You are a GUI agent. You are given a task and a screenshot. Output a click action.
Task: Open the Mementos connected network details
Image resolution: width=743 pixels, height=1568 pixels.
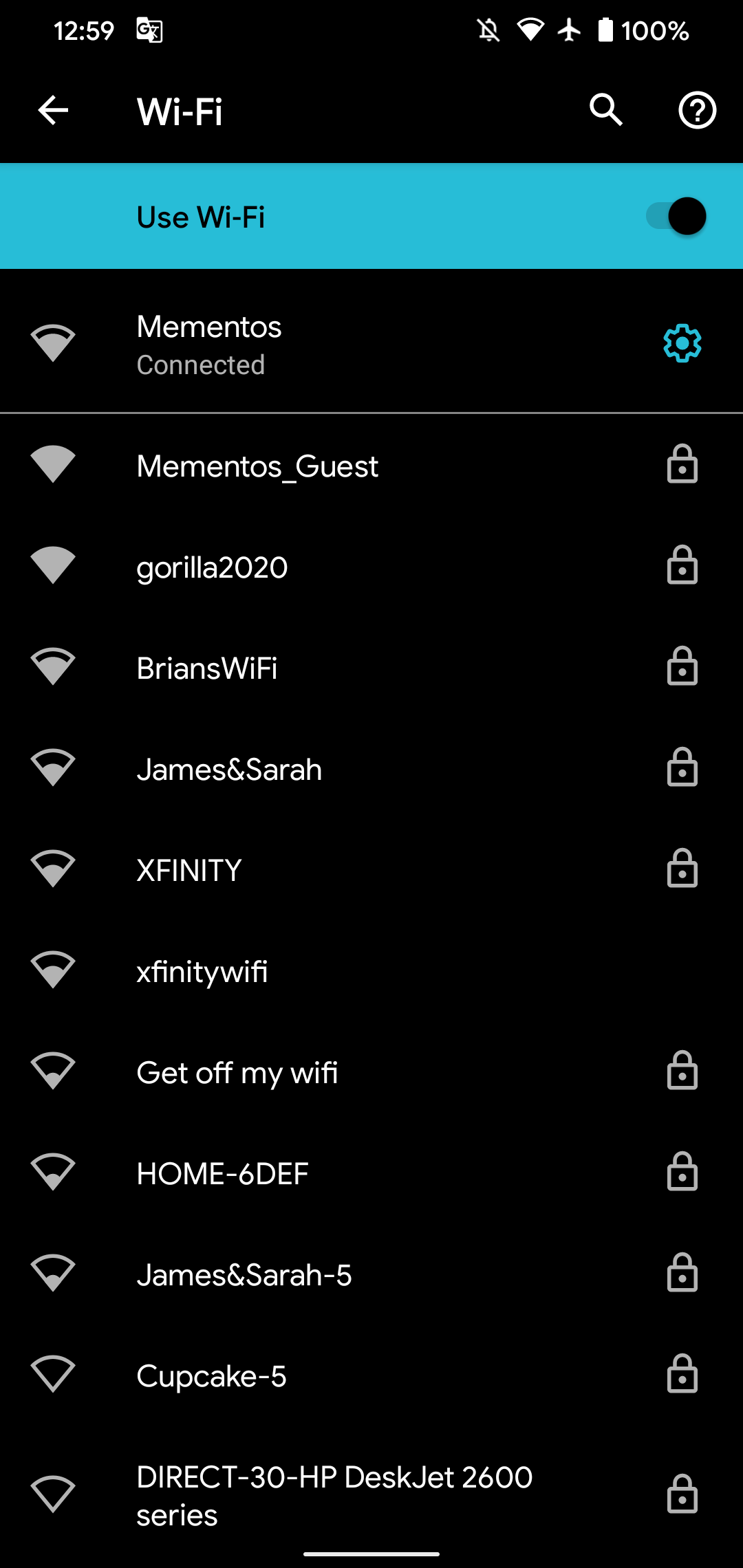[275, 344]
